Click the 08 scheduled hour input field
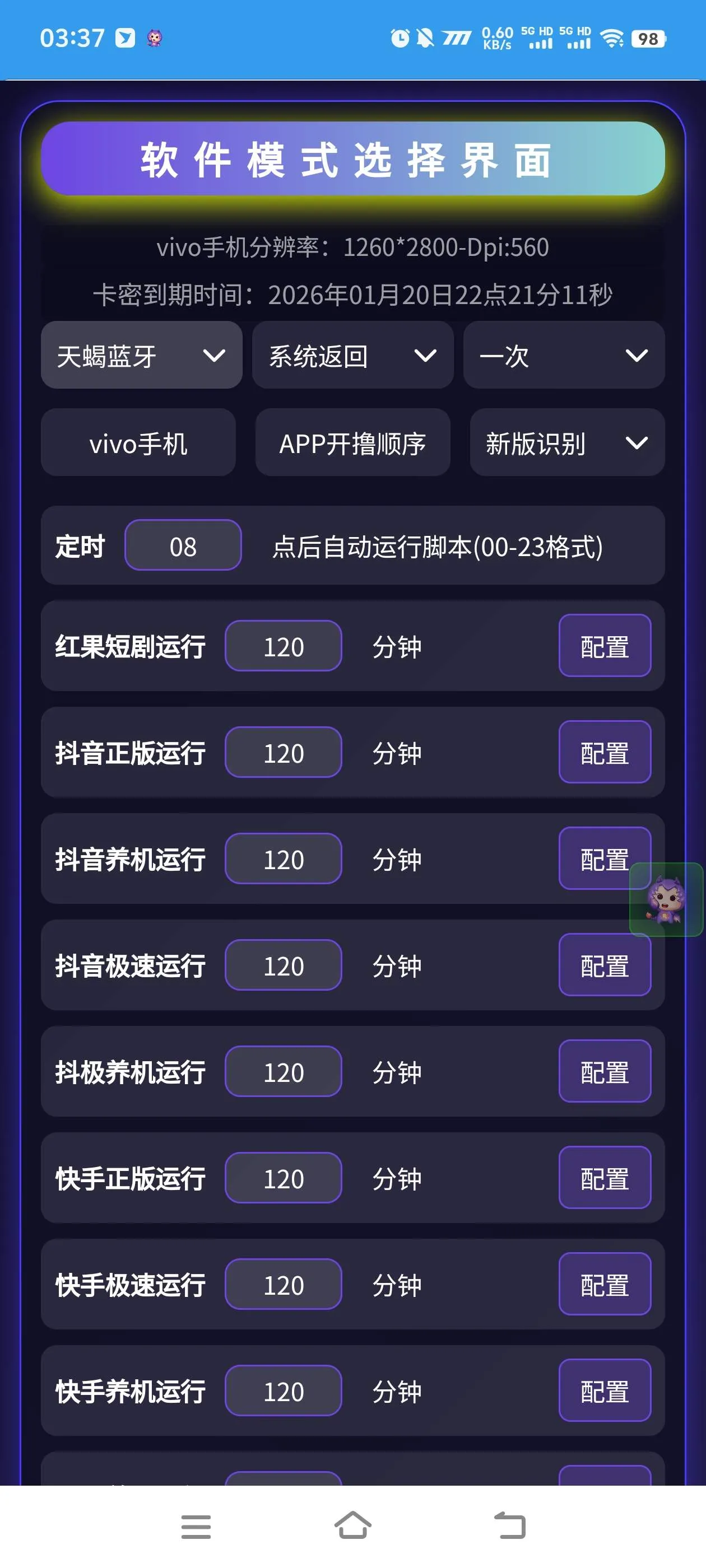This screenshot has width=706, height=1568. 182,545
